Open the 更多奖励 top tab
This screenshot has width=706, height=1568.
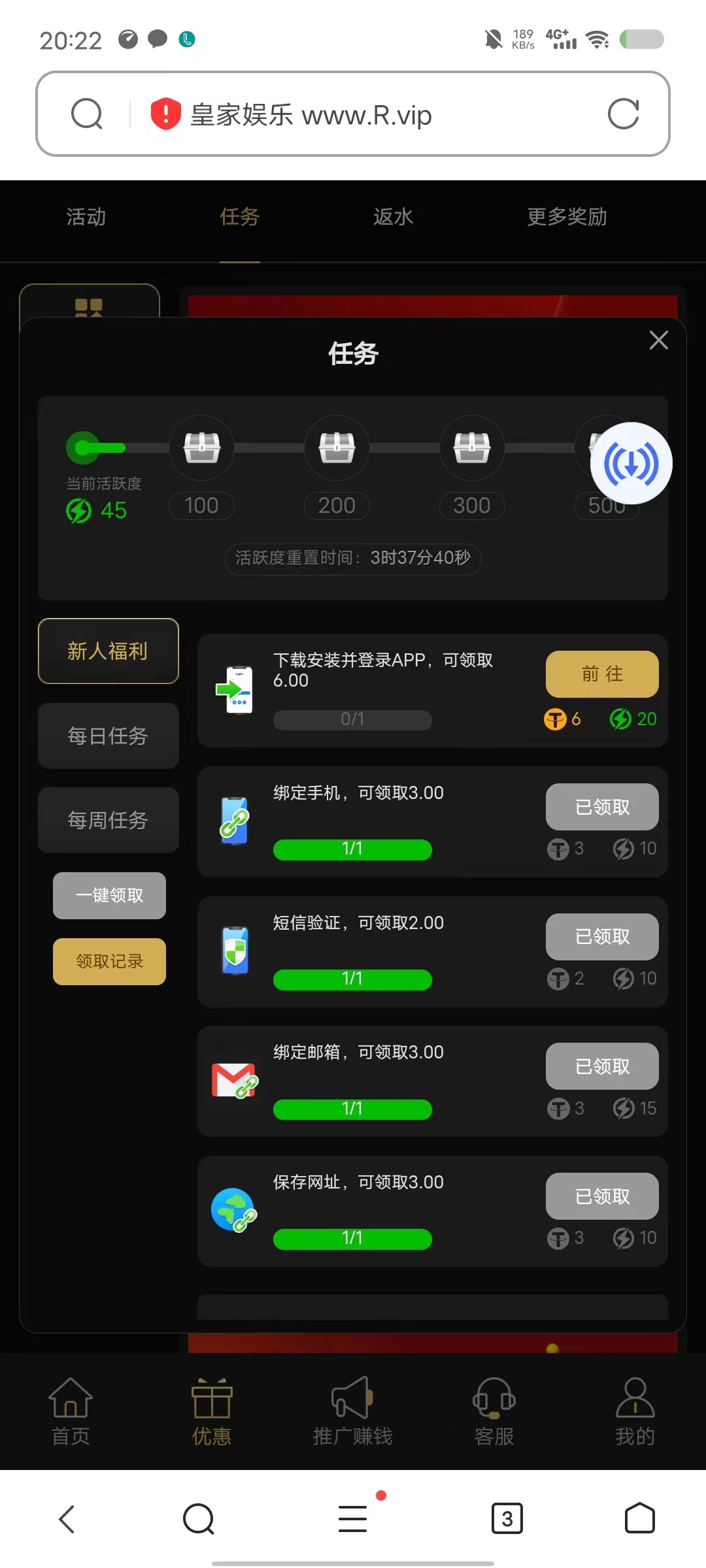point(567,217)
